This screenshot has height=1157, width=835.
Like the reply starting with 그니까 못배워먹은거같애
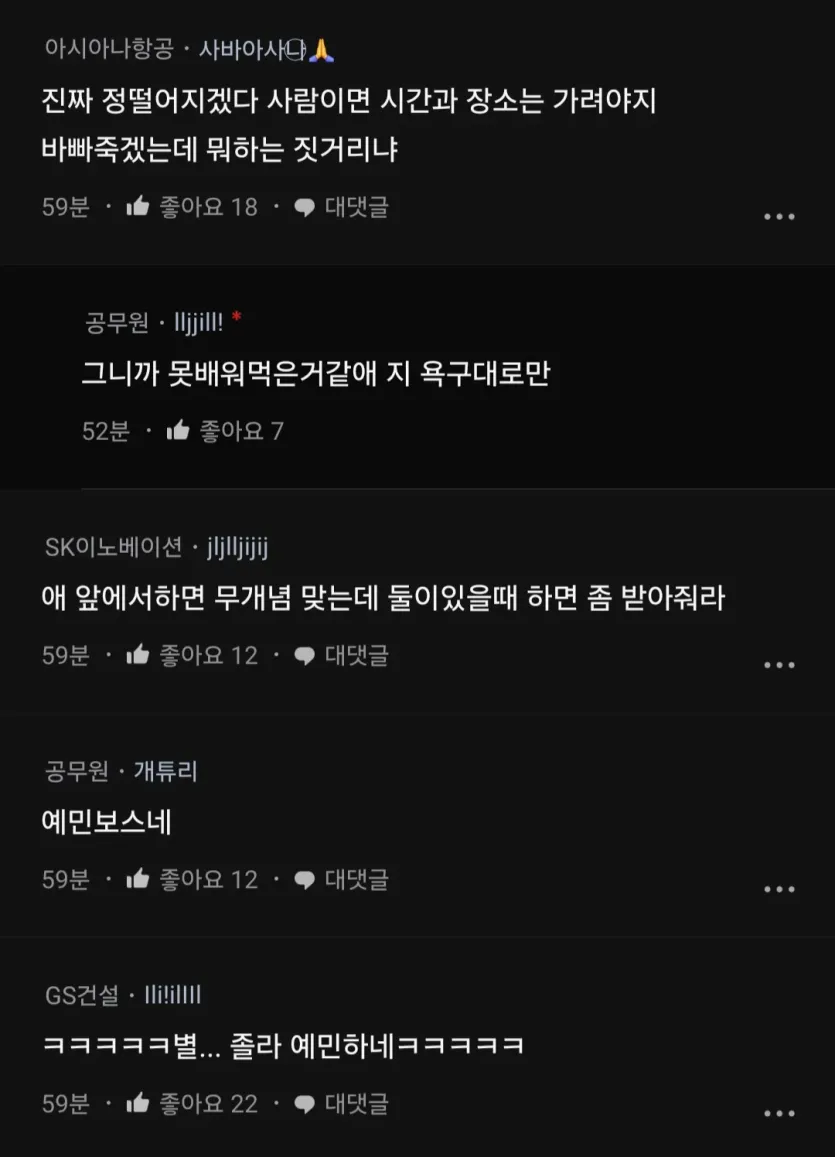coord(179,431)
